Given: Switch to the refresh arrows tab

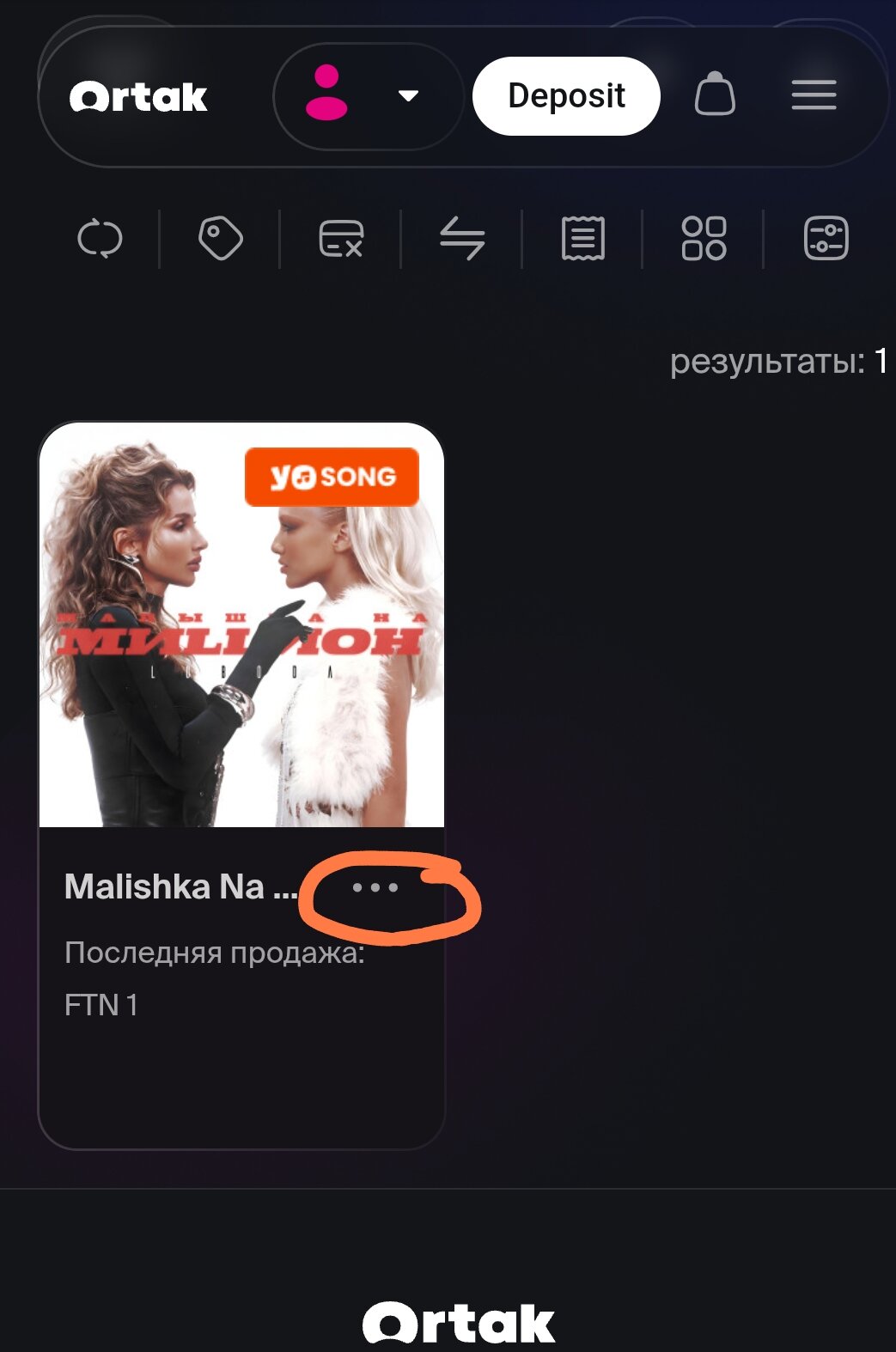Looking at the screenshot, I should (x=100, y=238).
